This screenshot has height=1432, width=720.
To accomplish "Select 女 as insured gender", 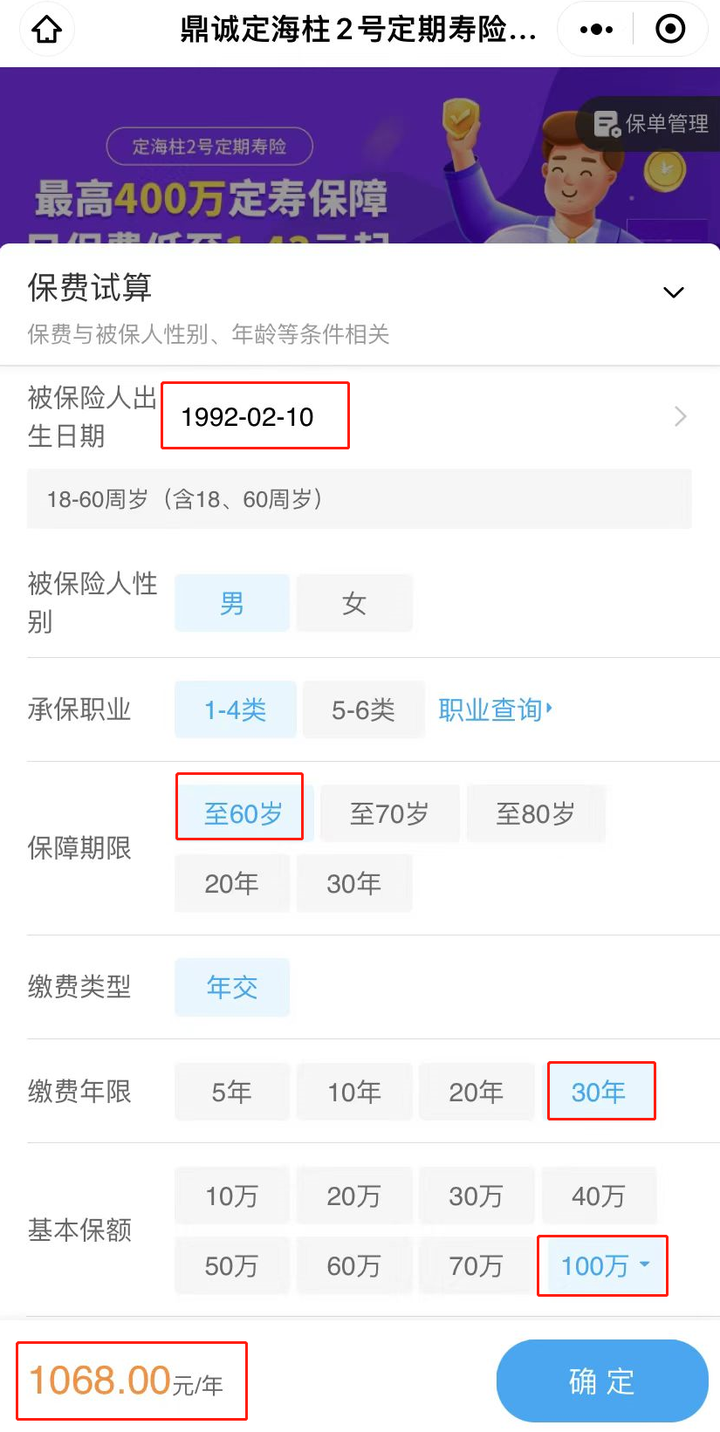I will 354,603.
